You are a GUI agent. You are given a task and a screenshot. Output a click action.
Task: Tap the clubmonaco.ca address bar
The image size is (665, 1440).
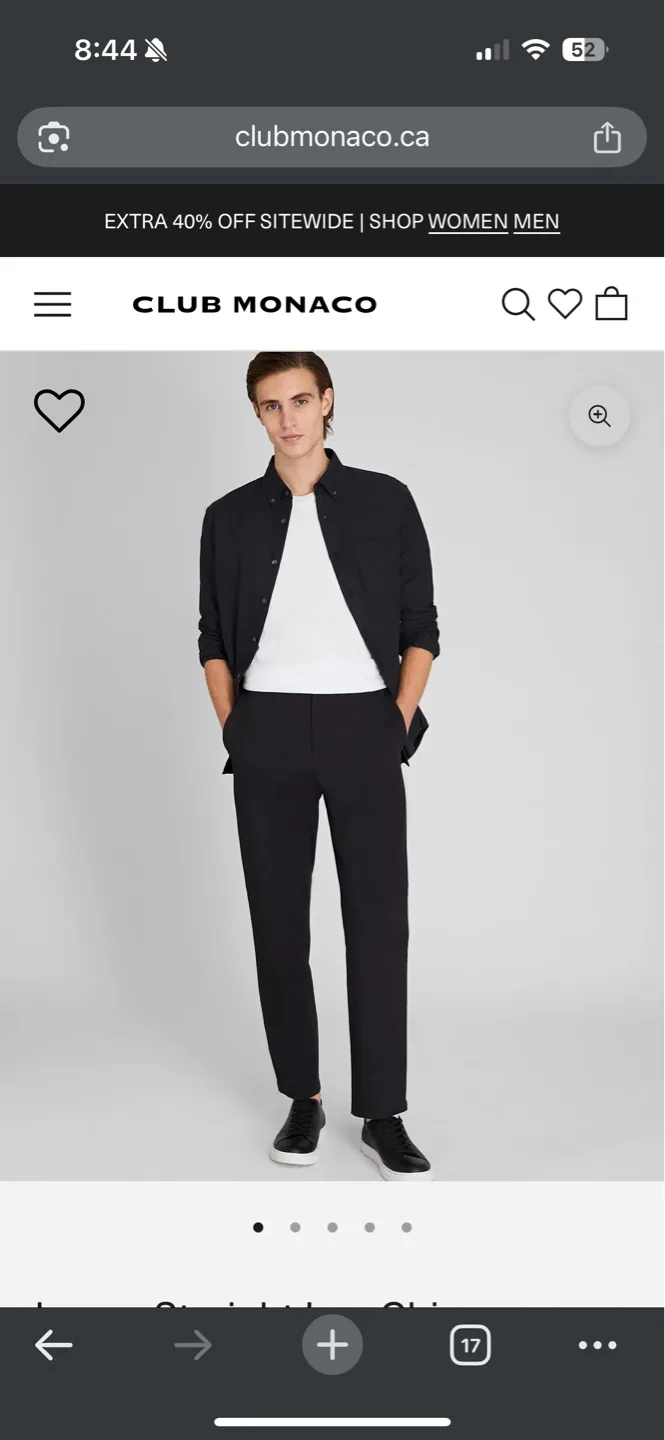click(332, 137)
